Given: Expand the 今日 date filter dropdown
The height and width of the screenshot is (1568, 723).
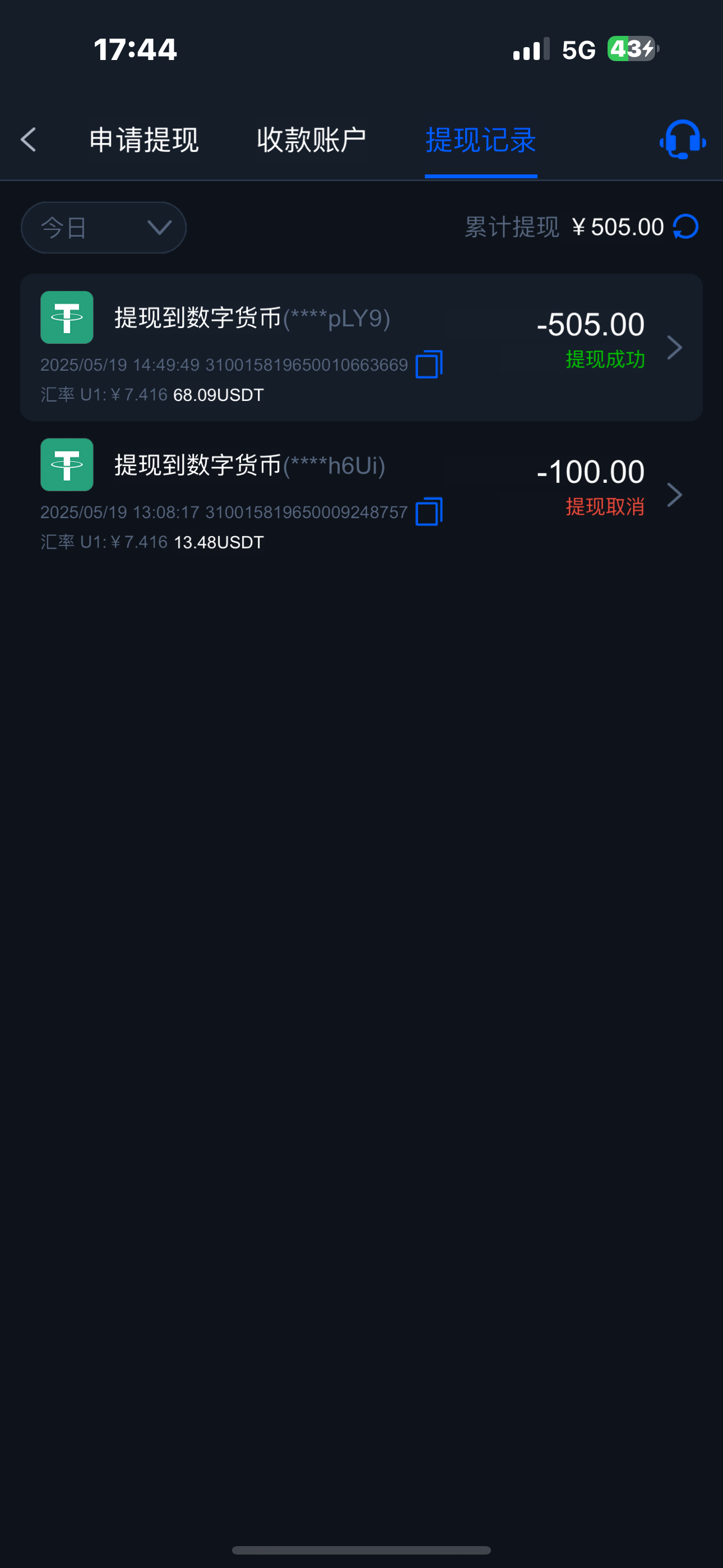Looking at the screenshot, I should [104, 228].
